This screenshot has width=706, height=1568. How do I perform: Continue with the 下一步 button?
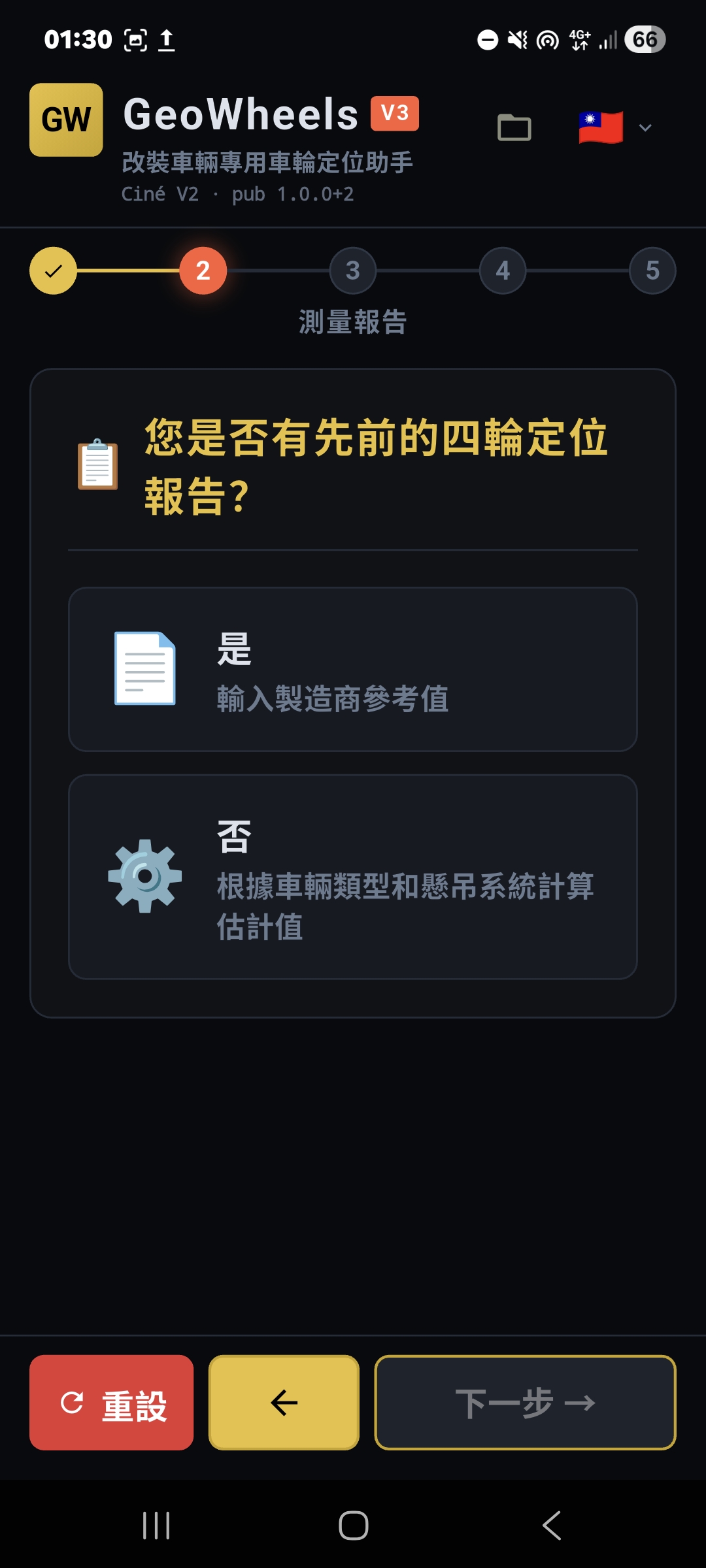(525, 1403)
